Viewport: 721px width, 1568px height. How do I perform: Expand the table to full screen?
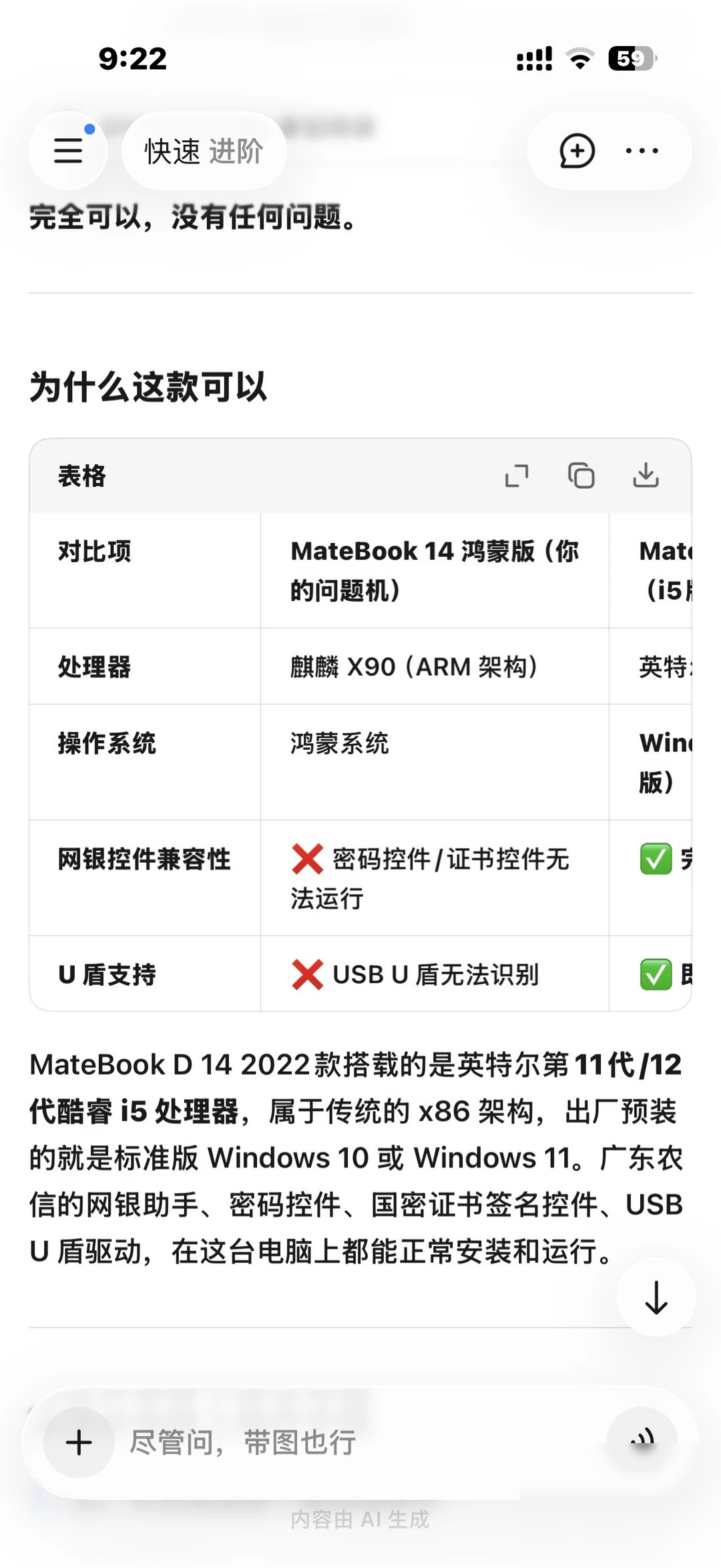(x=517, y=476)
